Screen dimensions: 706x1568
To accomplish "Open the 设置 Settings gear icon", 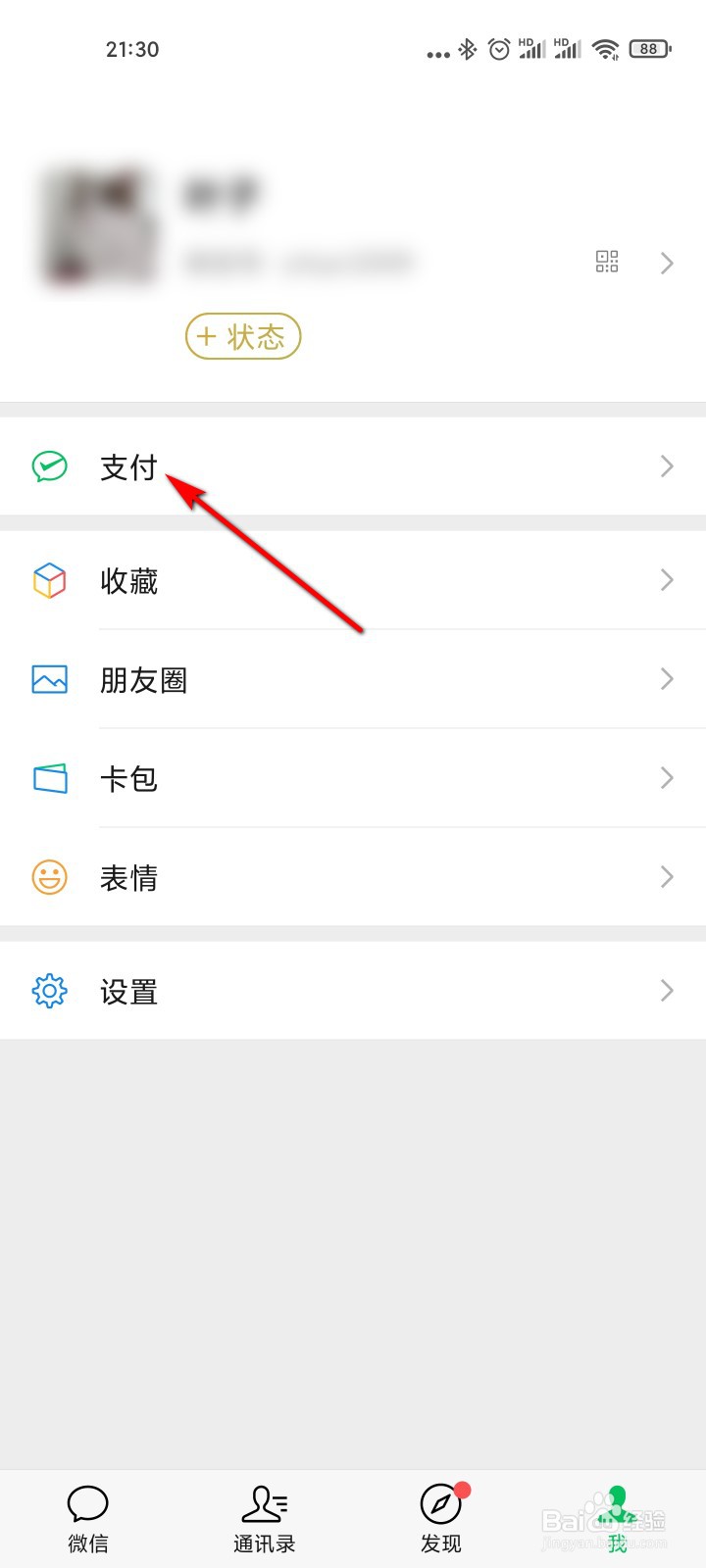I will click(x=49, y=992).
